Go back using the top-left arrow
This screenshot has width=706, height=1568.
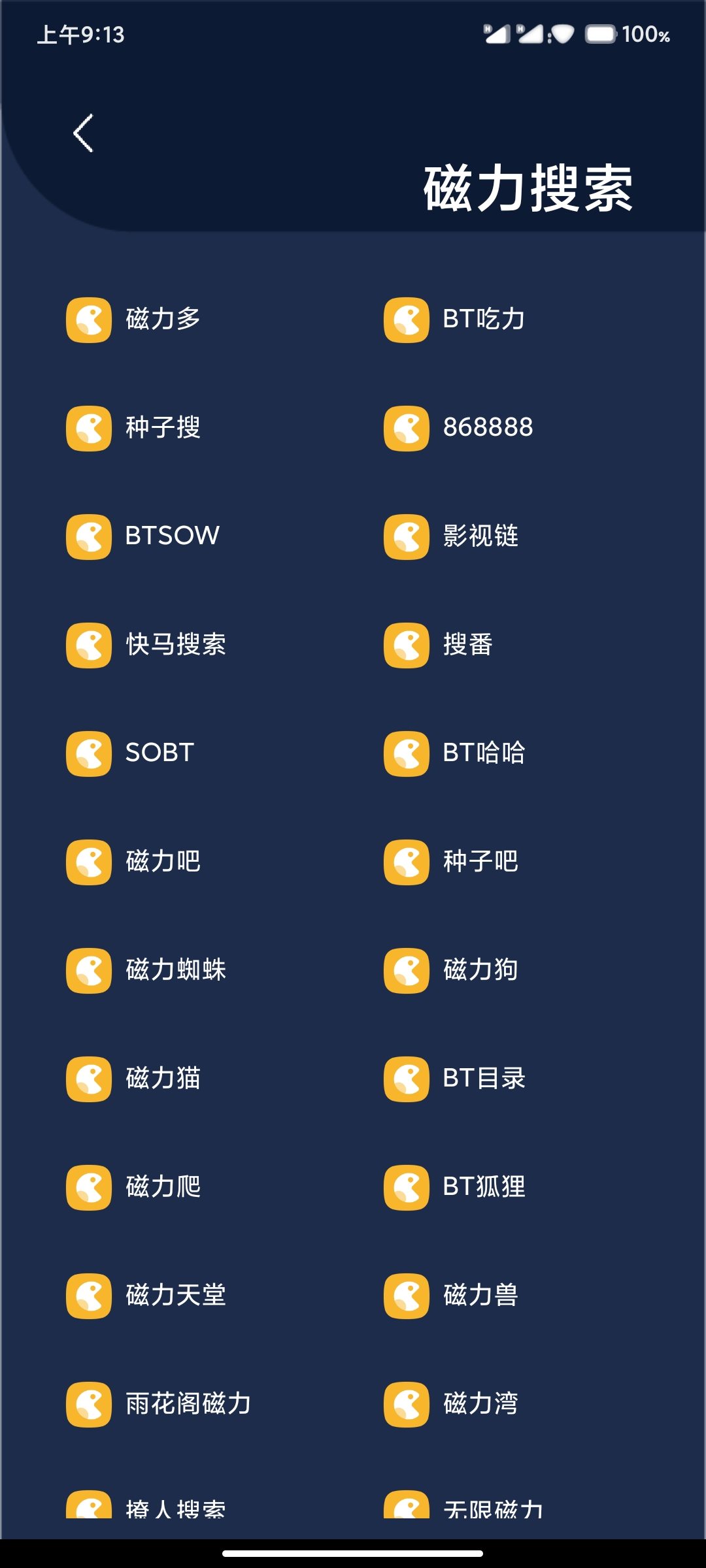pos(83,133)
